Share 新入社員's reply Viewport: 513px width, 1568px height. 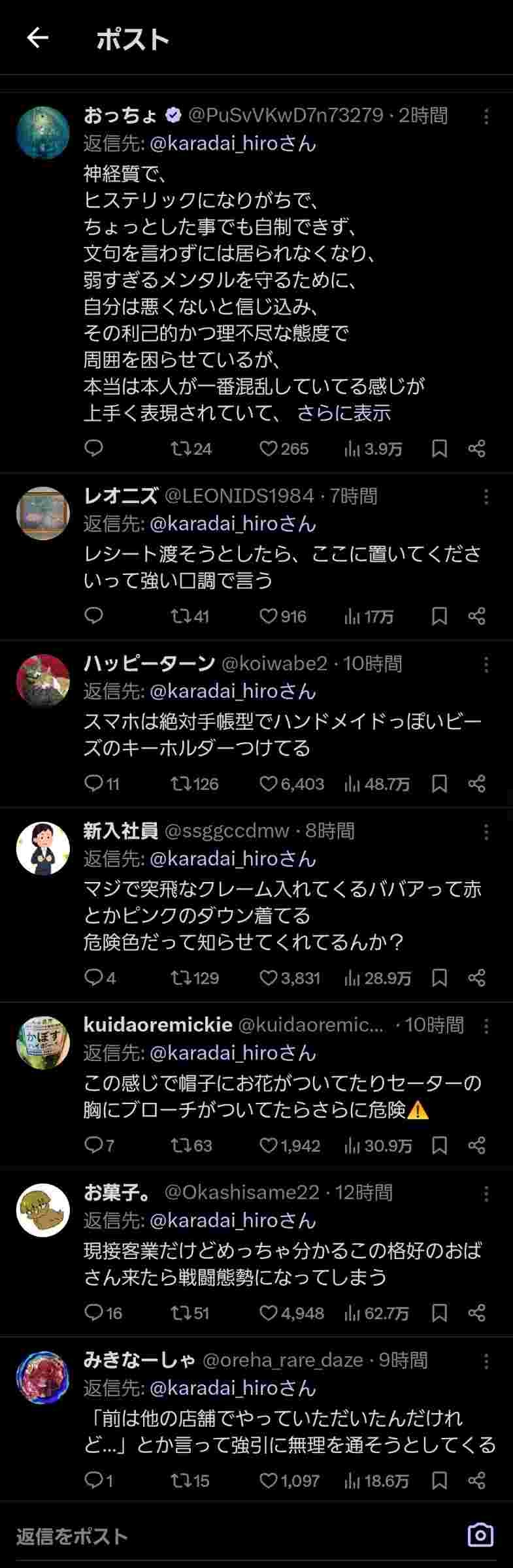point(477,977)
